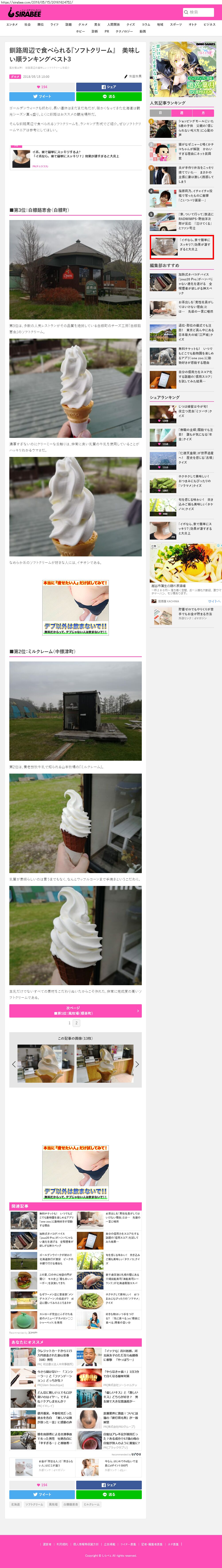This screenshot has height=1568, width=222.
Task: Switch ranking to the 月 tab
Action: (203, 113)
